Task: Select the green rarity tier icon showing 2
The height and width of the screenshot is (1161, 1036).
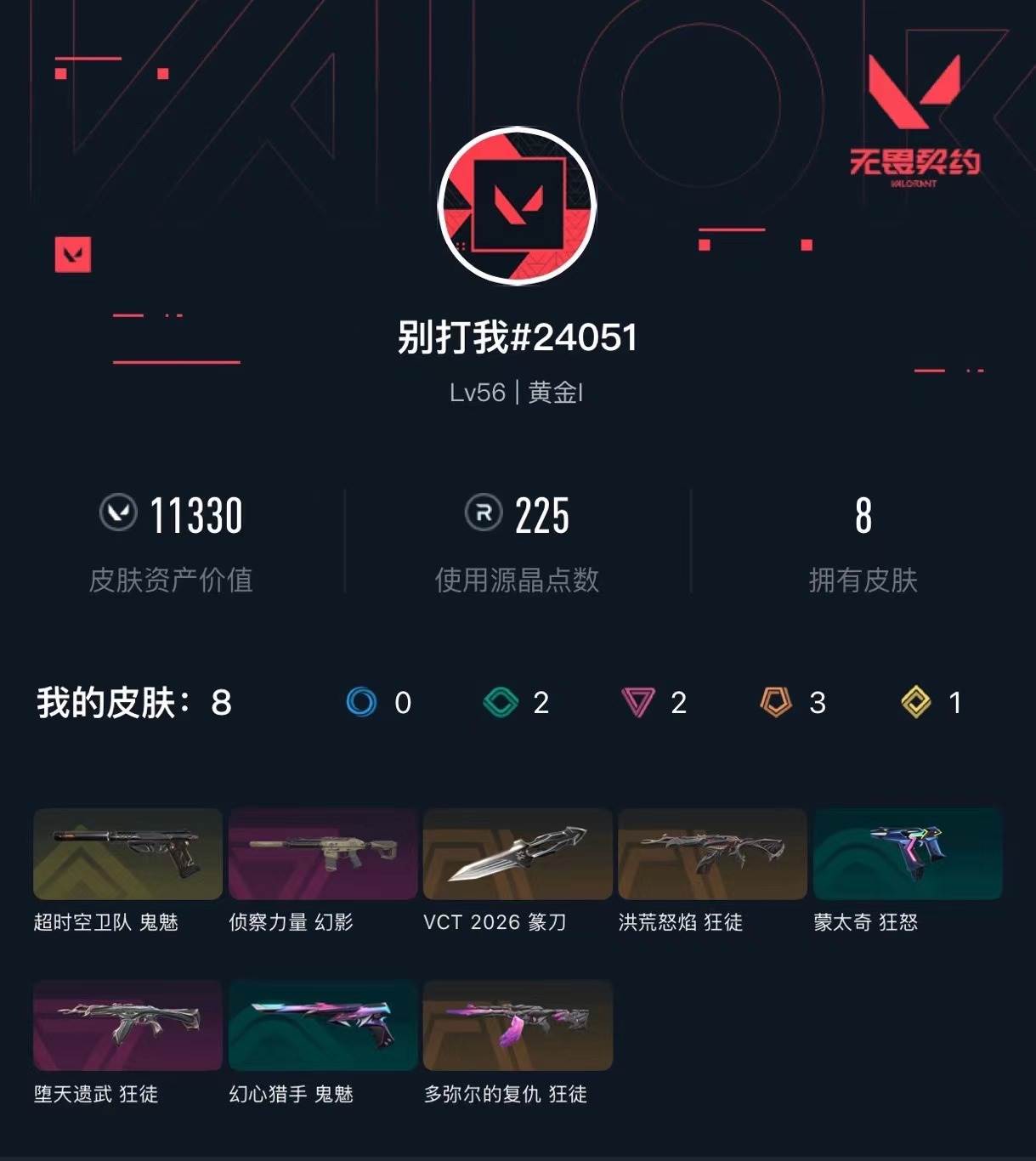Action: tap(502, 704)
